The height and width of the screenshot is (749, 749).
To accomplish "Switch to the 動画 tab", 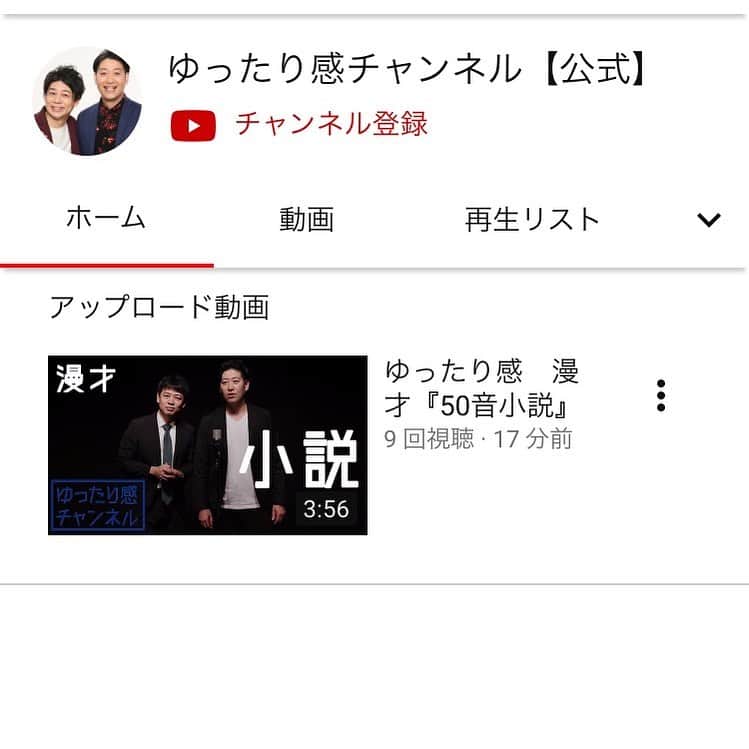I will click(x=306, y=220).
